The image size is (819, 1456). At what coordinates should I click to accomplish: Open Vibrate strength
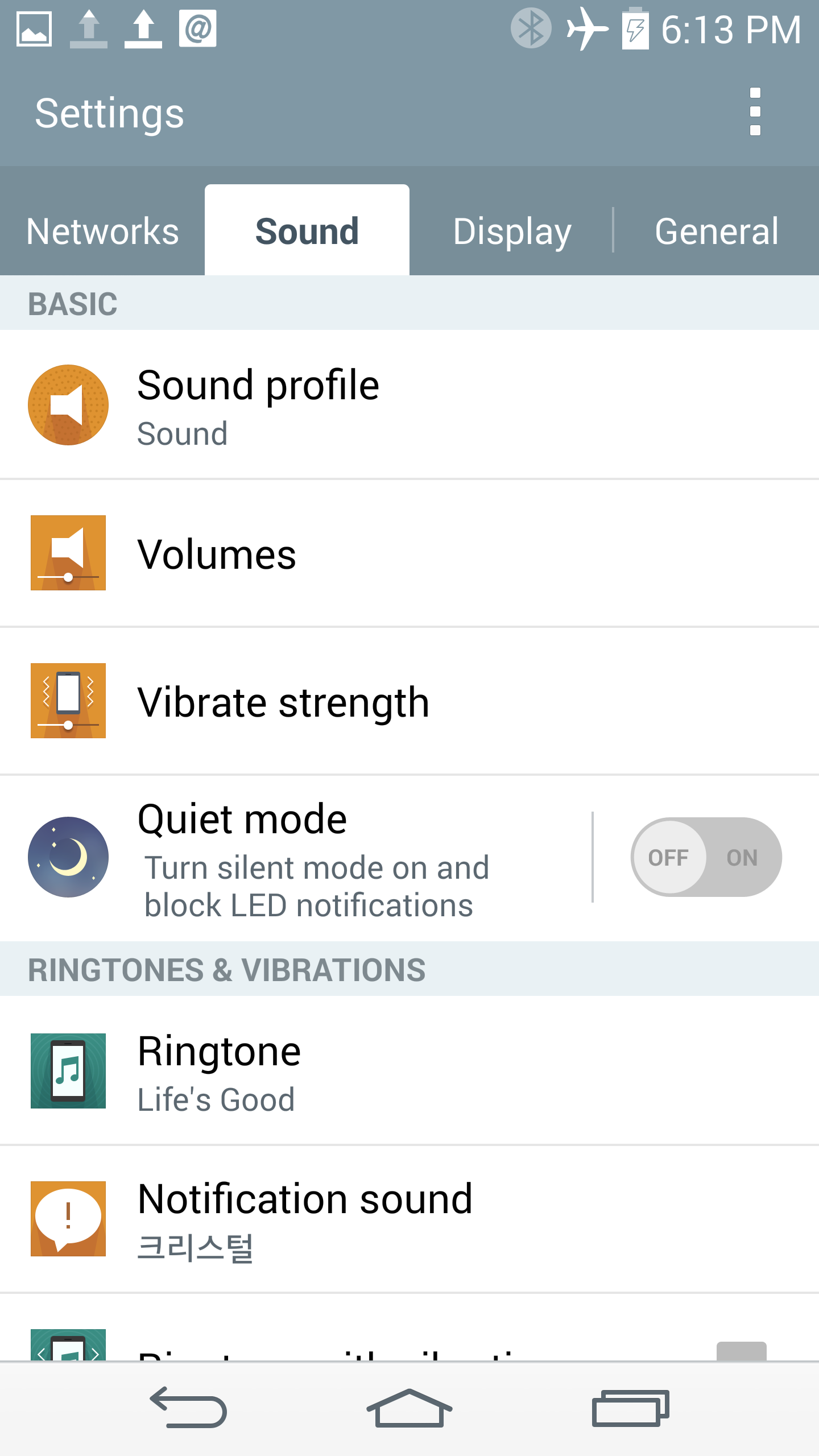[x=409, y=701]
